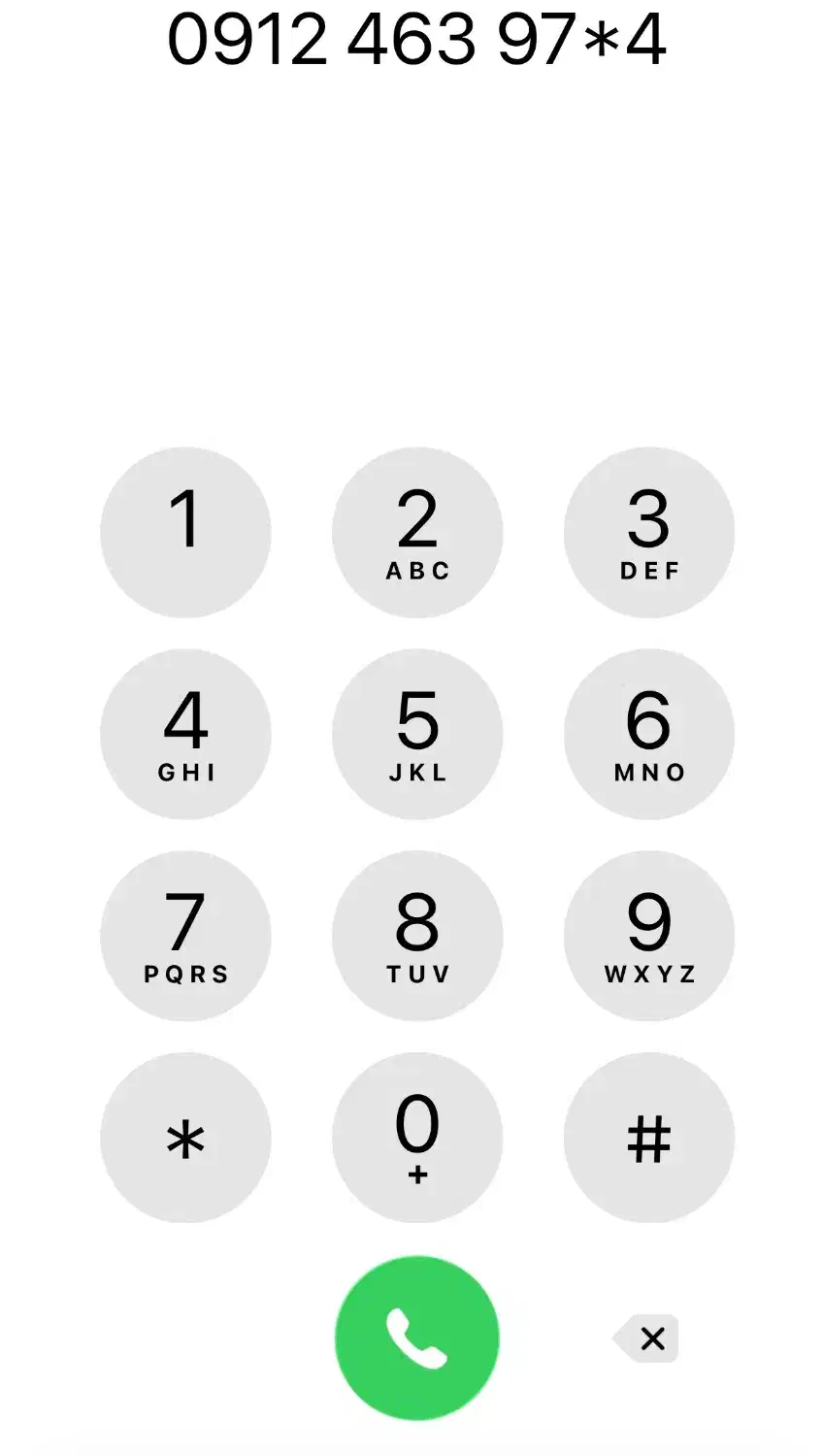Tap the star key
The height and width of the screenshot is (1456, 823).
[x=185, y=1138]
